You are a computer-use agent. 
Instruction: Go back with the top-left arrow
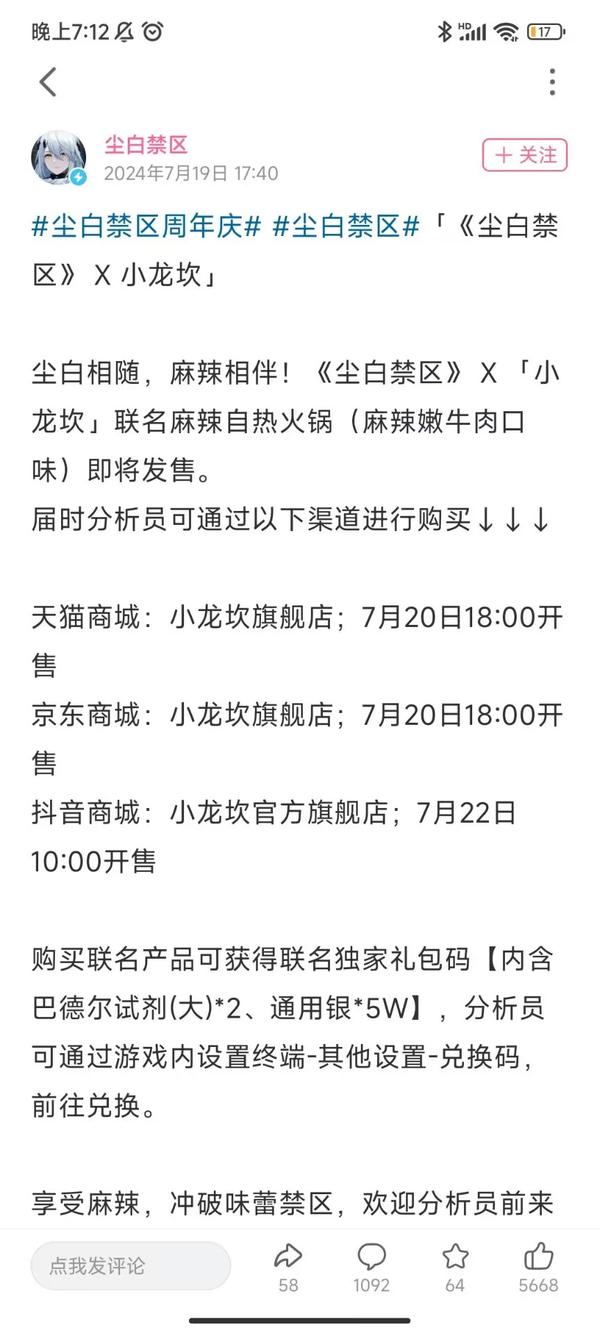pyautogui.click(x=48, y=82)
